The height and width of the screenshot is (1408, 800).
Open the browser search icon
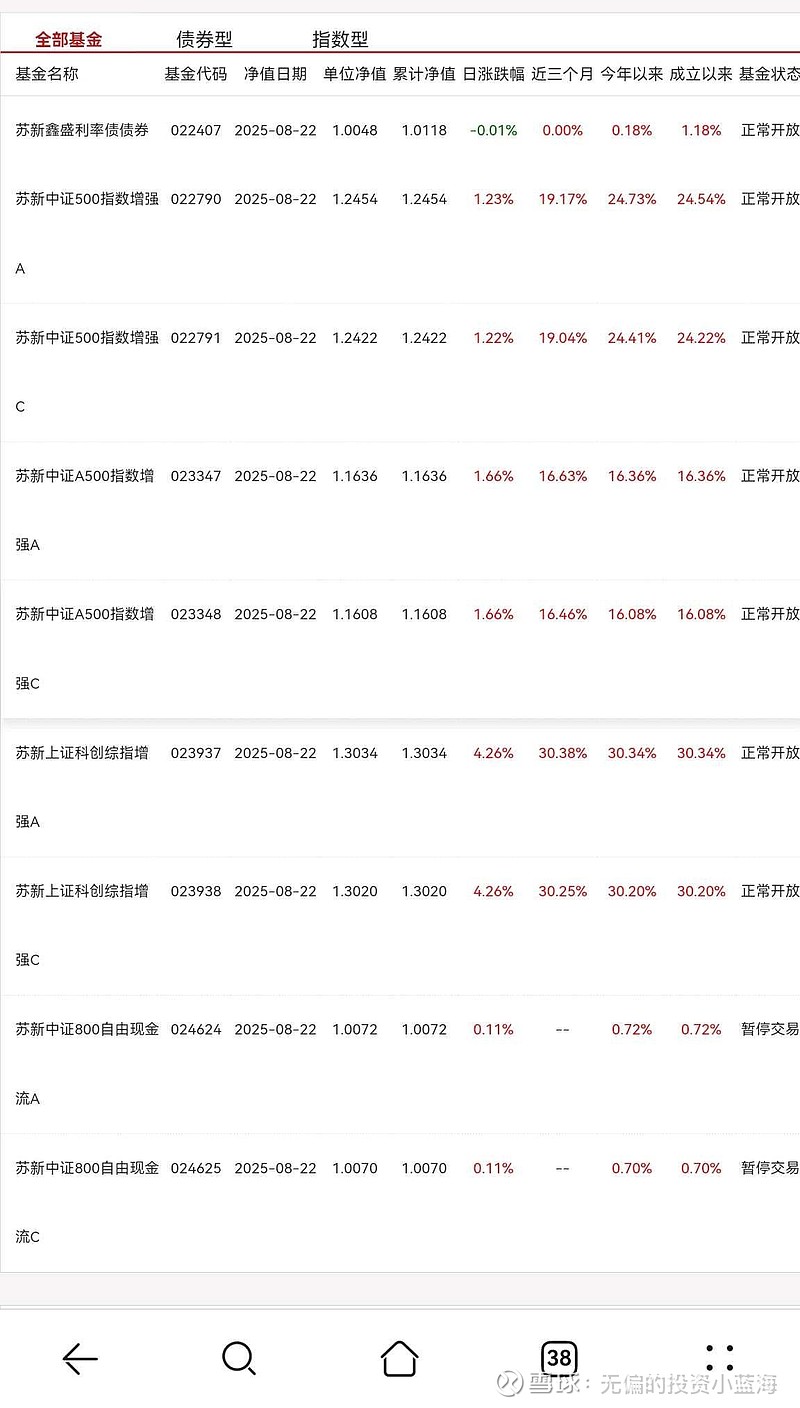point(239,1358)
